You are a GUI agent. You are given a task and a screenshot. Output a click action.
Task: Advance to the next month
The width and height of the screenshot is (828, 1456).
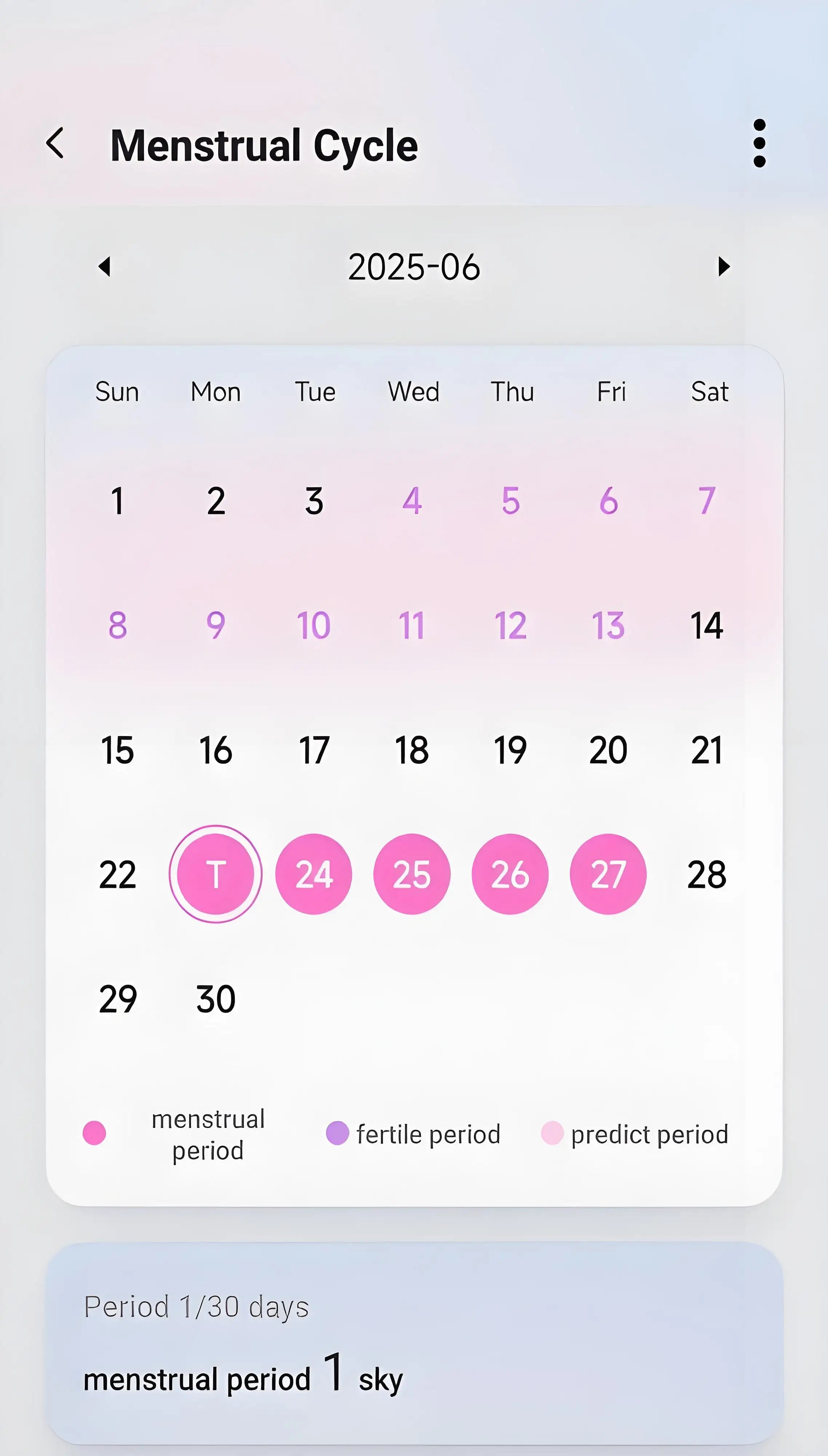723,266
